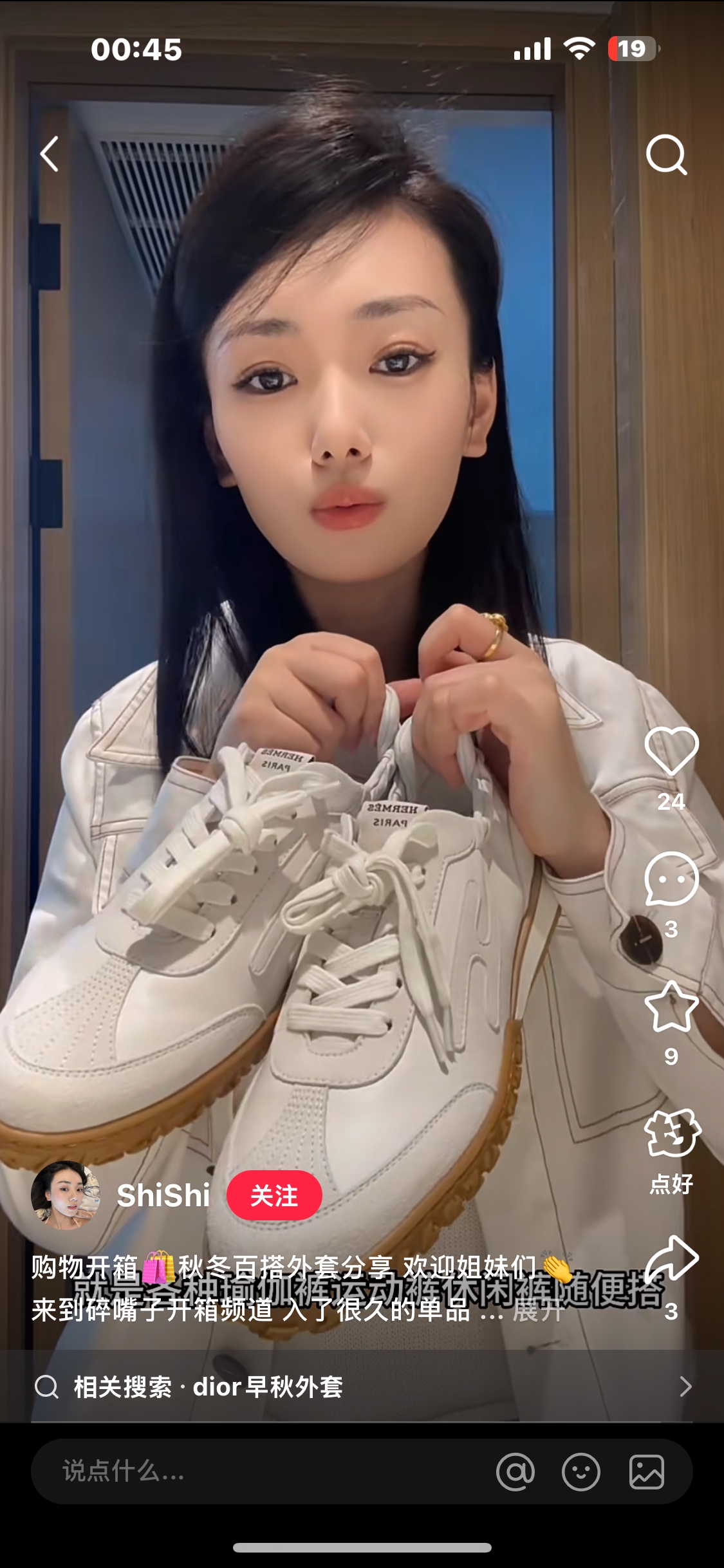Save video with the star icon
Screen dimensions: 724x1568
(671, 1006)
